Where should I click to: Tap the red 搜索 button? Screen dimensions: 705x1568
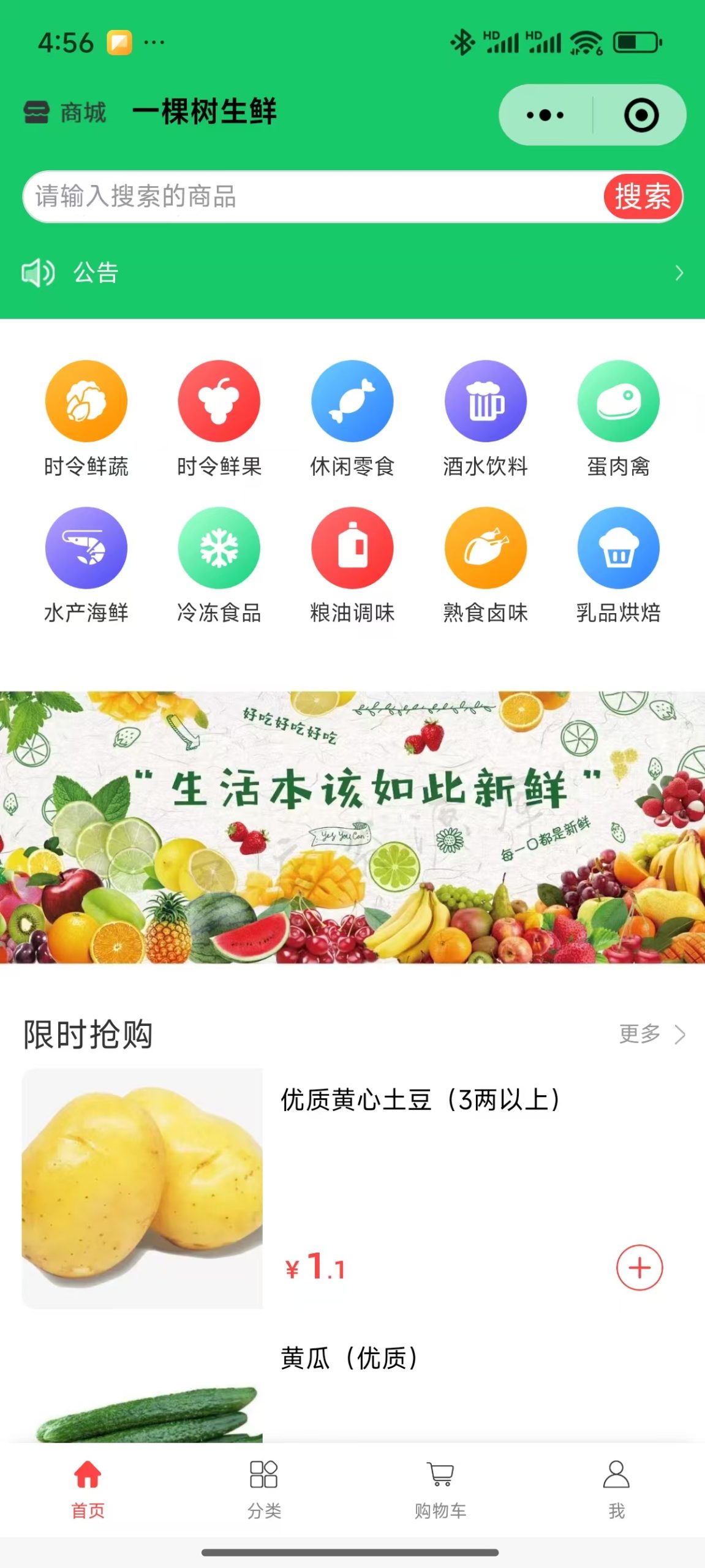point(642,197)
